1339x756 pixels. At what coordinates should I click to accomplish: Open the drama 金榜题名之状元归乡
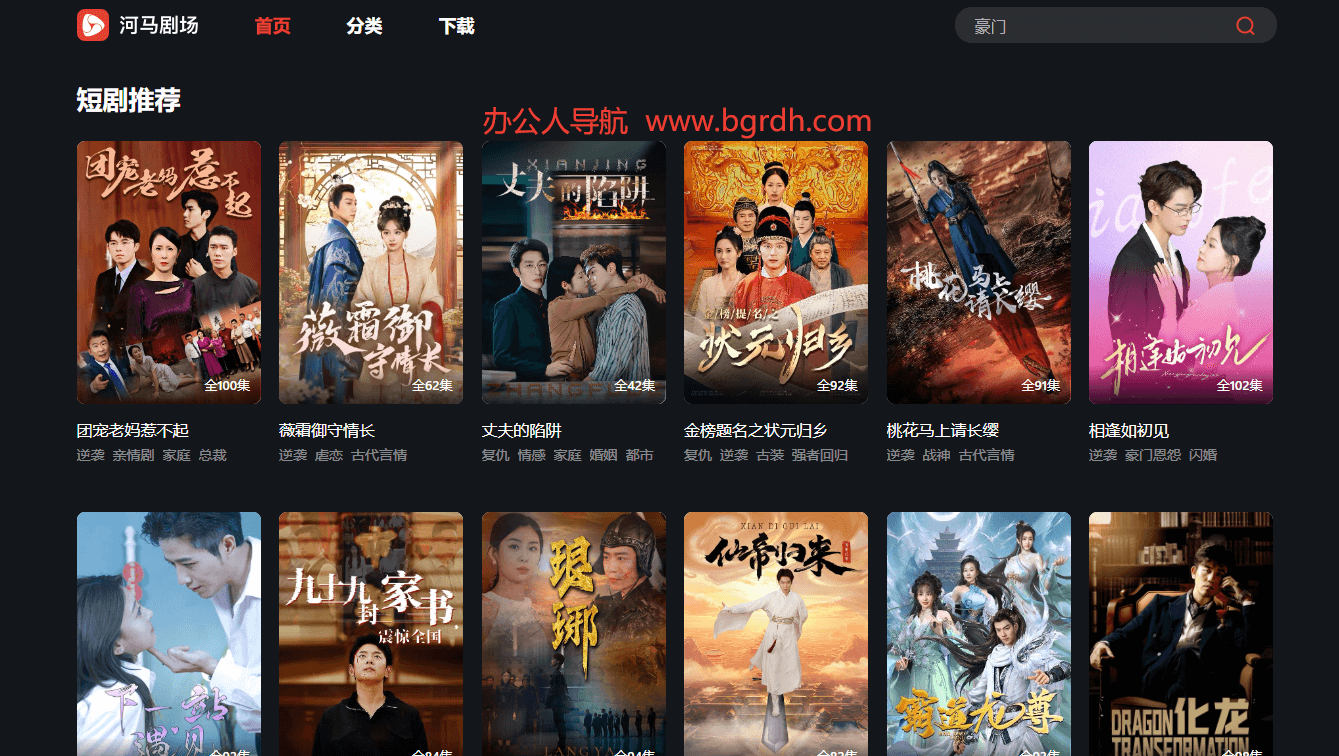(x=776, y=272)
